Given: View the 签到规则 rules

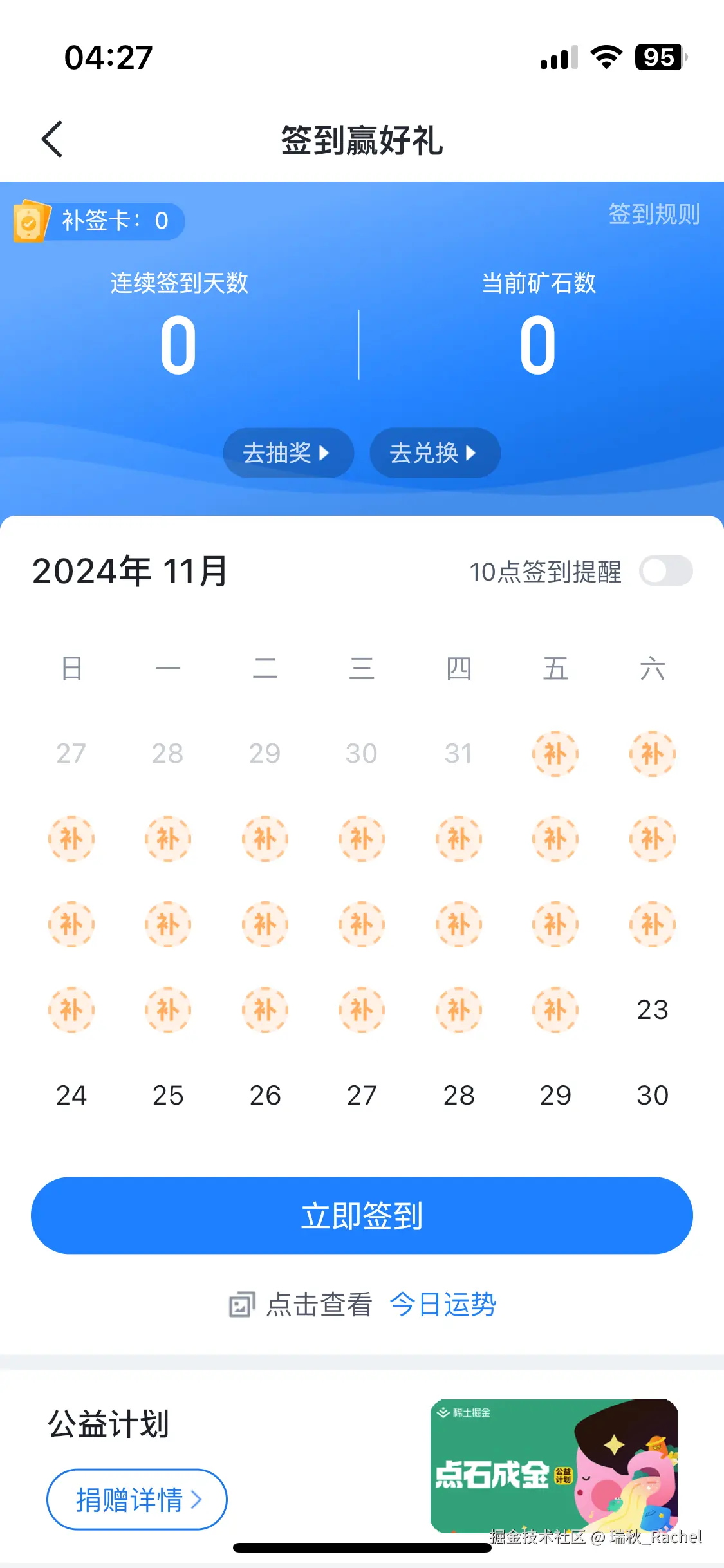Looking at the screenshot, I should pyautogui.click(x=655, y=216).
